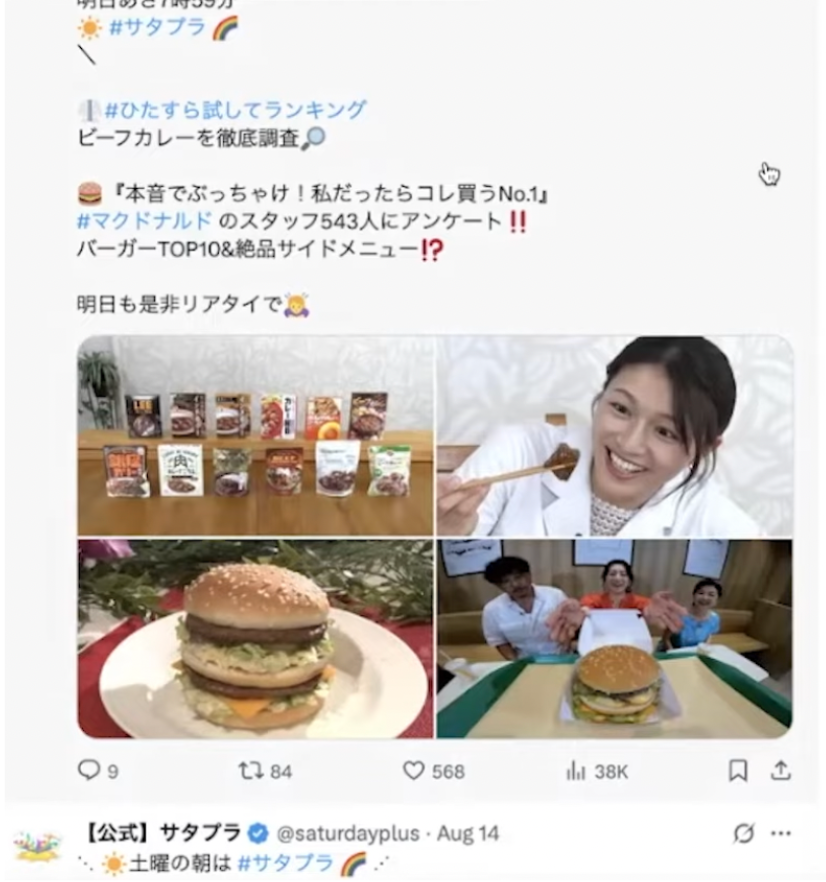
Task: View the Big Mac close-up photo
Action: (x=256, y=638)
